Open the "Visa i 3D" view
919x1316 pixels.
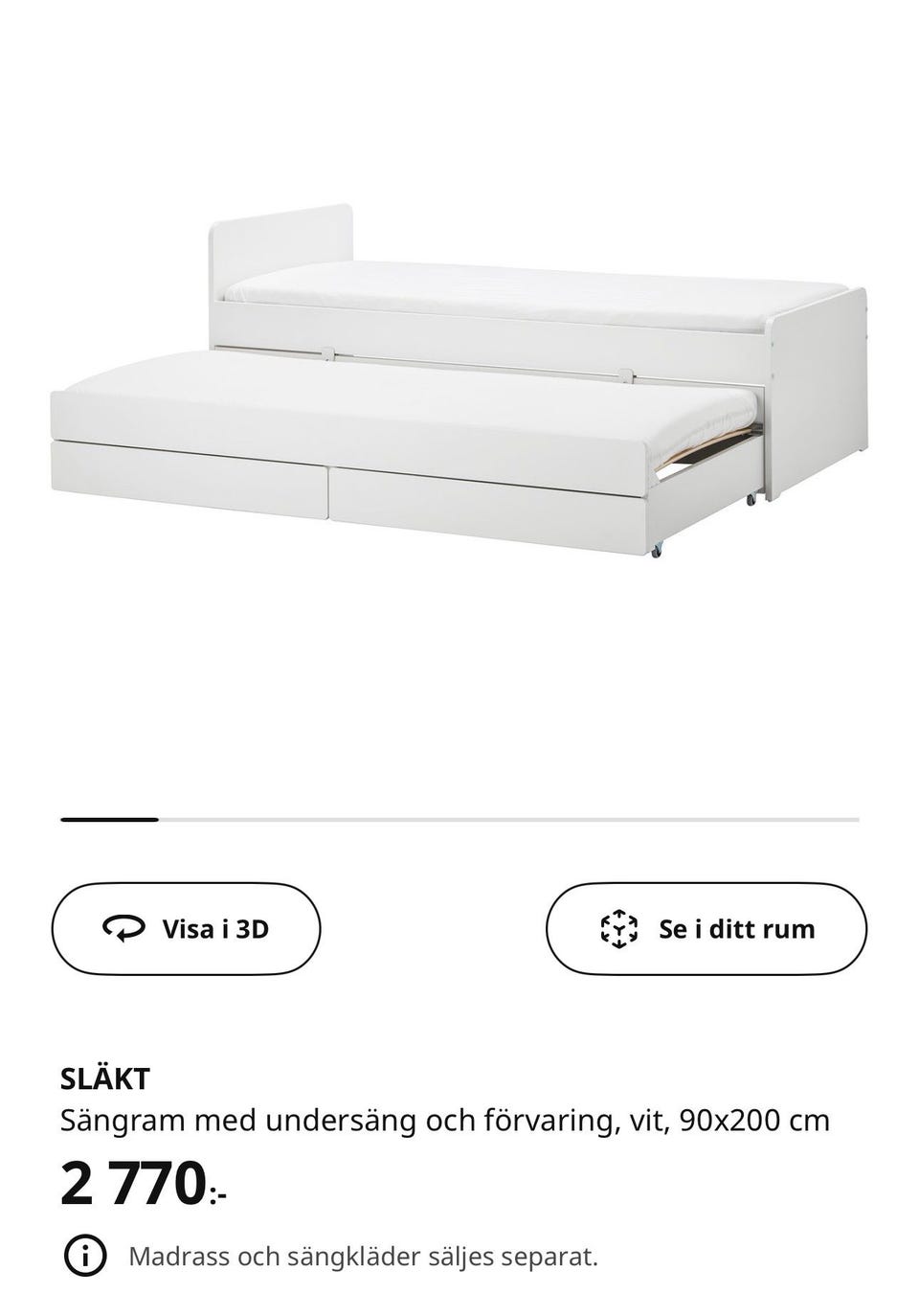coord(188,928)
